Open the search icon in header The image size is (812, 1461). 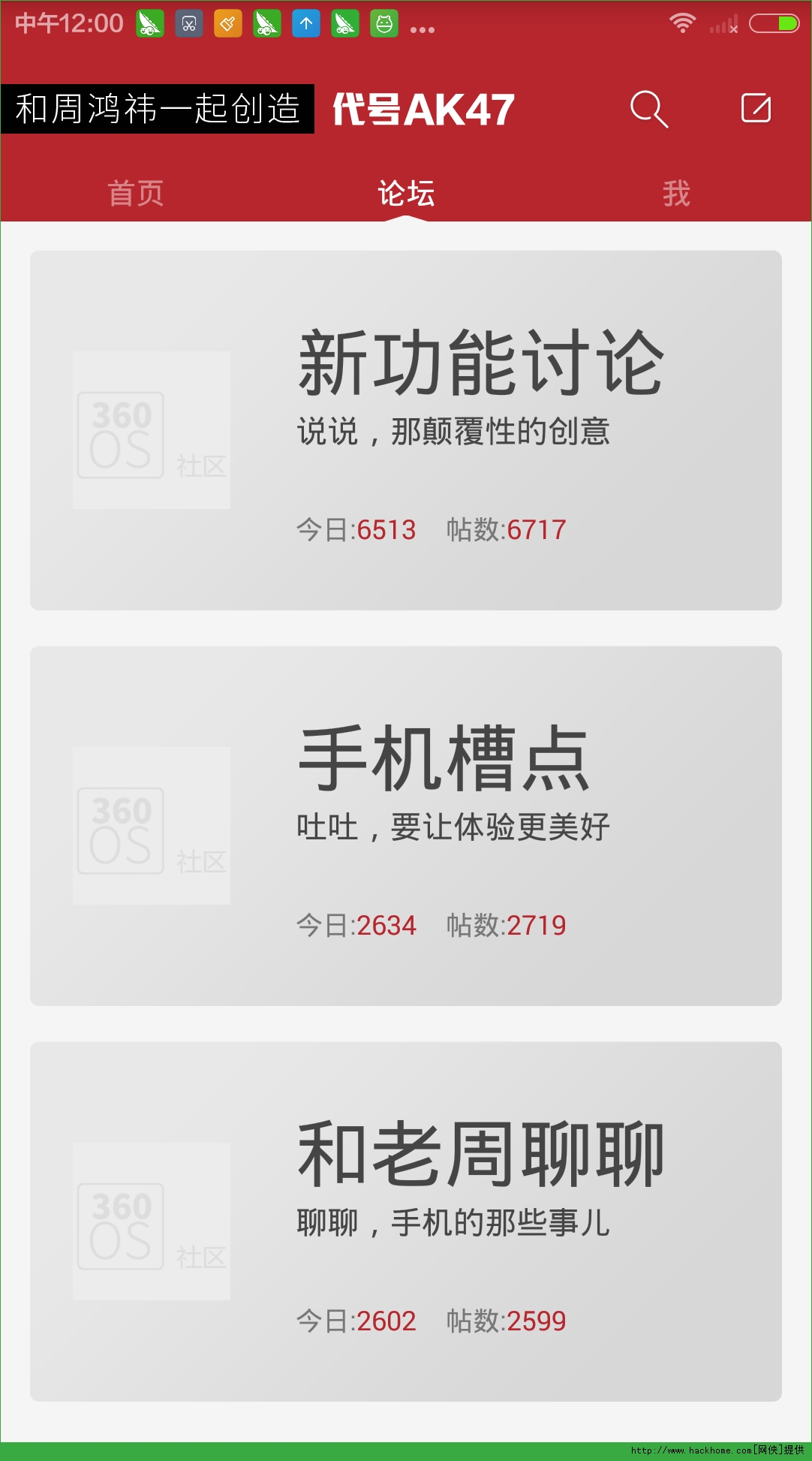pyautogui.click(x=649, y=110)
